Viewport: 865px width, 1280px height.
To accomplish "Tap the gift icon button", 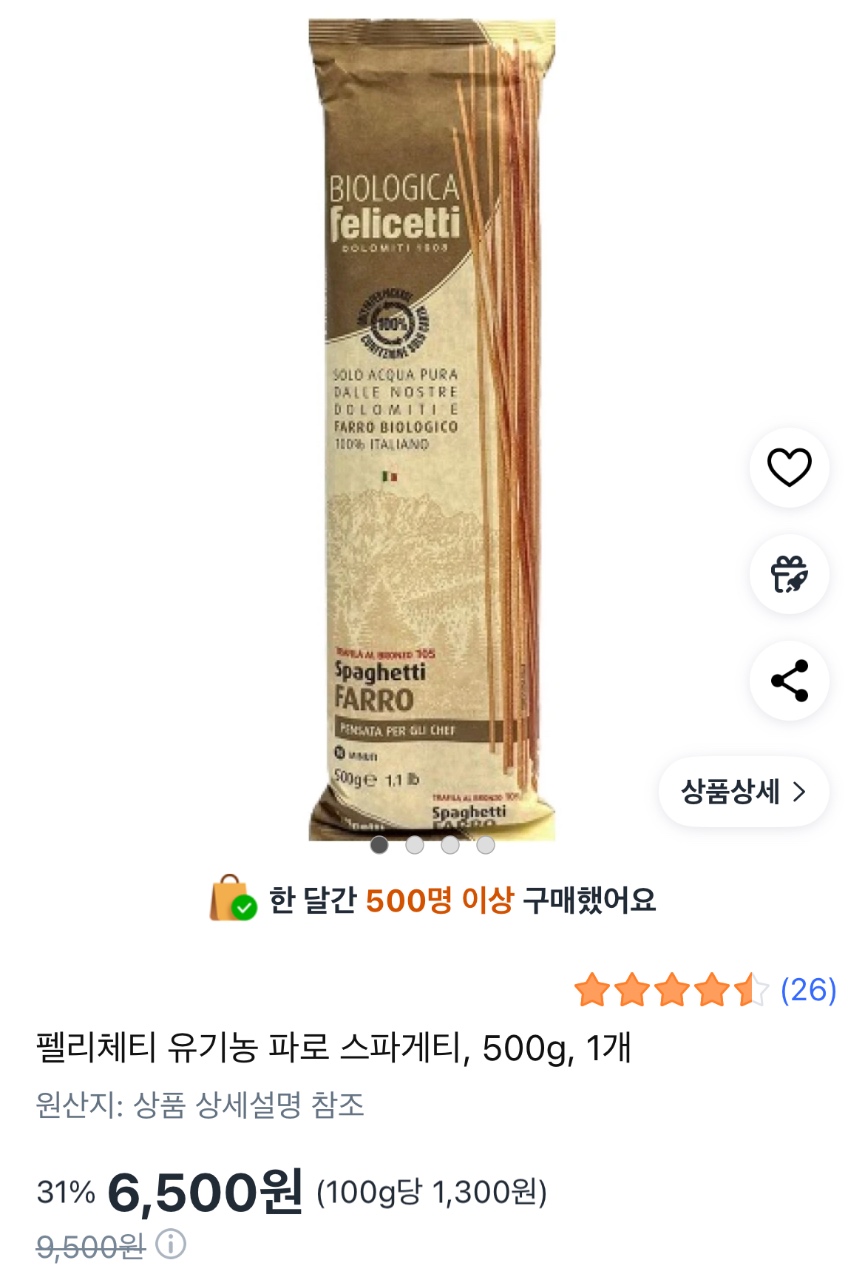I will coord(789,574).
